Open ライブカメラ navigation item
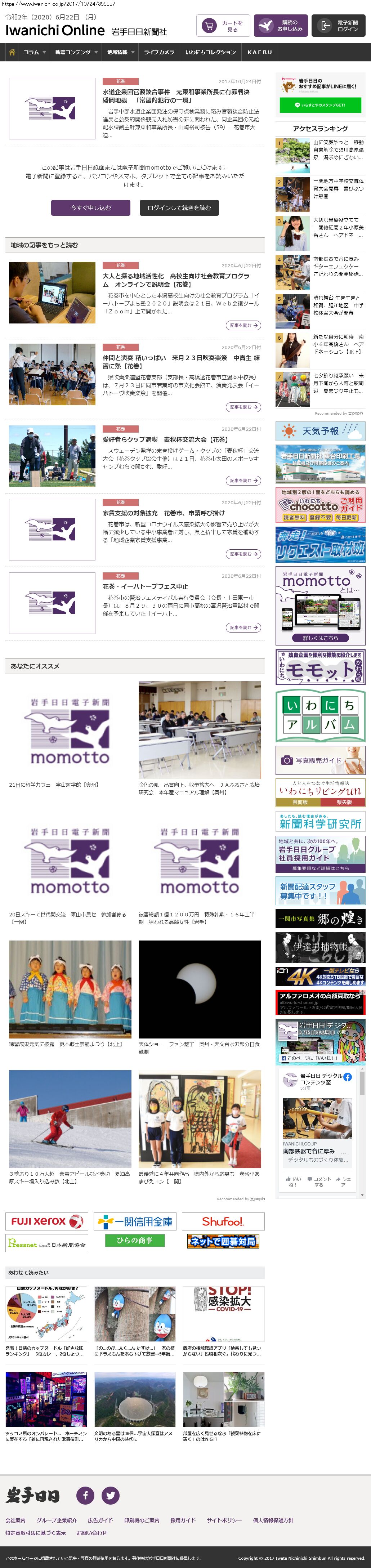The height and width of the screenshot is (1568, 371). (159, 52)
